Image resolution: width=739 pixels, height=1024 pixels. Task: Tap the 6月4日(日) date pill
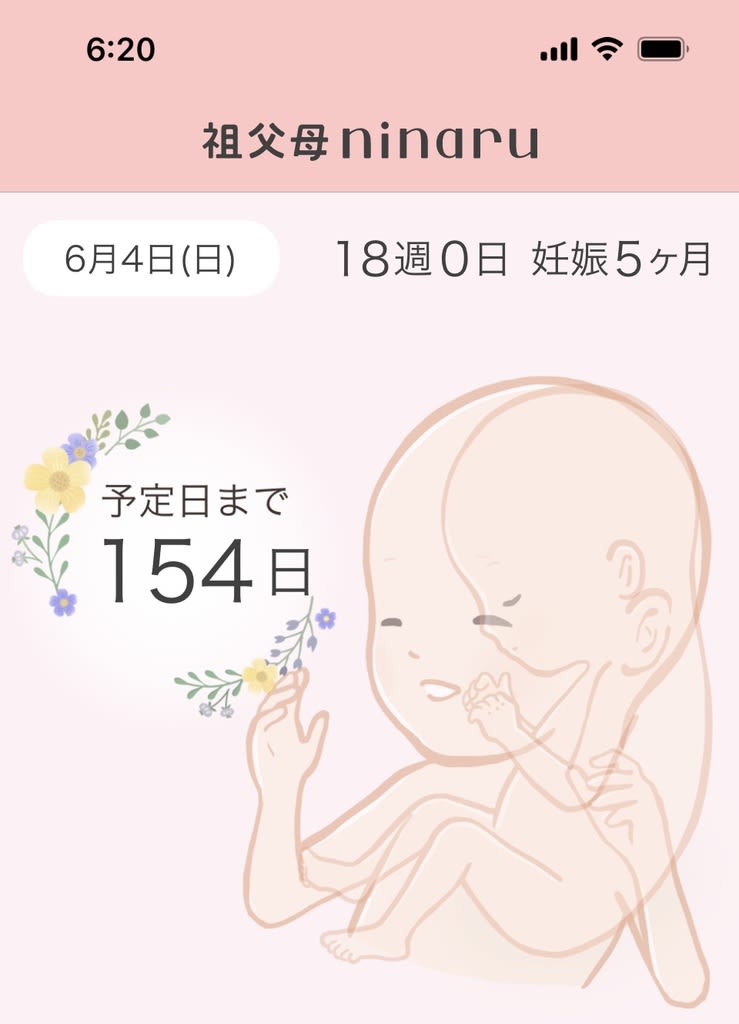tap(150, 259)
